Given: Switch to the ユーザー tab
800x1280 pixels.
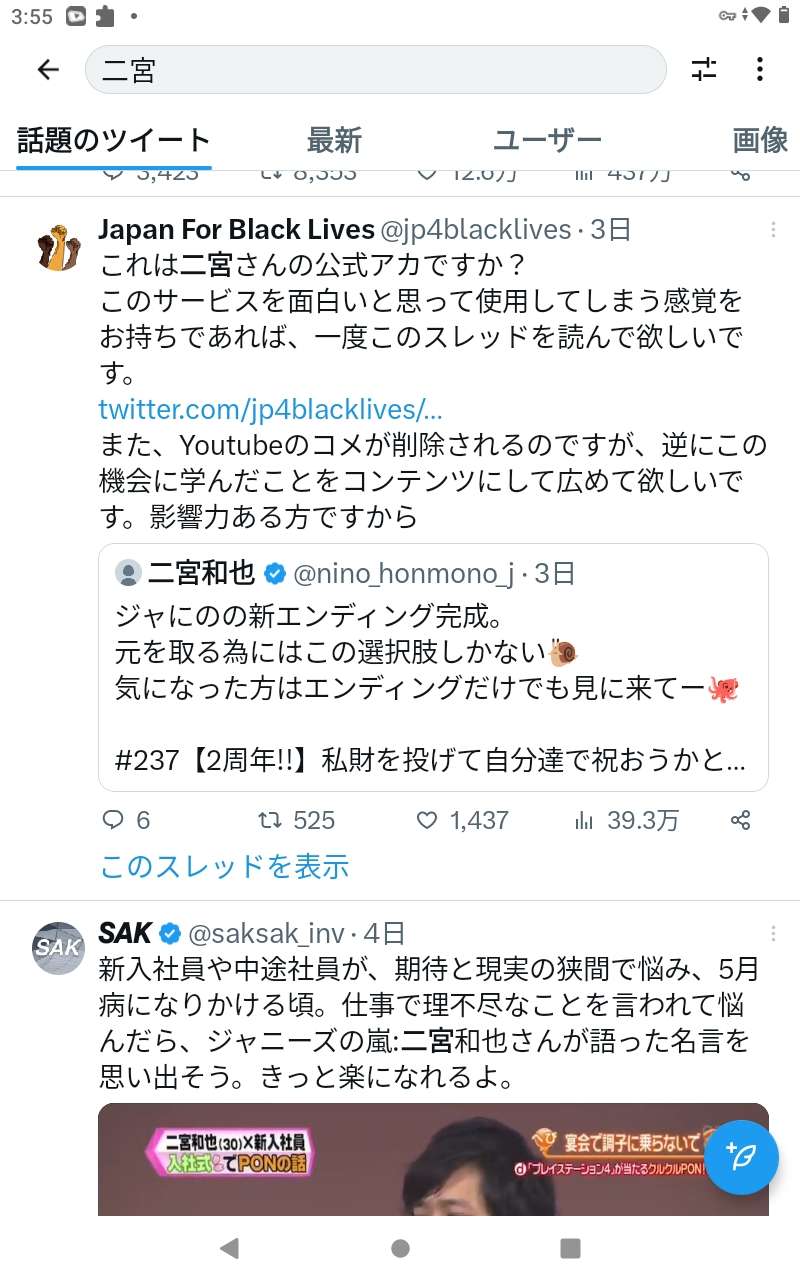Looking at the screenshot, I should [x=547, y=141].
